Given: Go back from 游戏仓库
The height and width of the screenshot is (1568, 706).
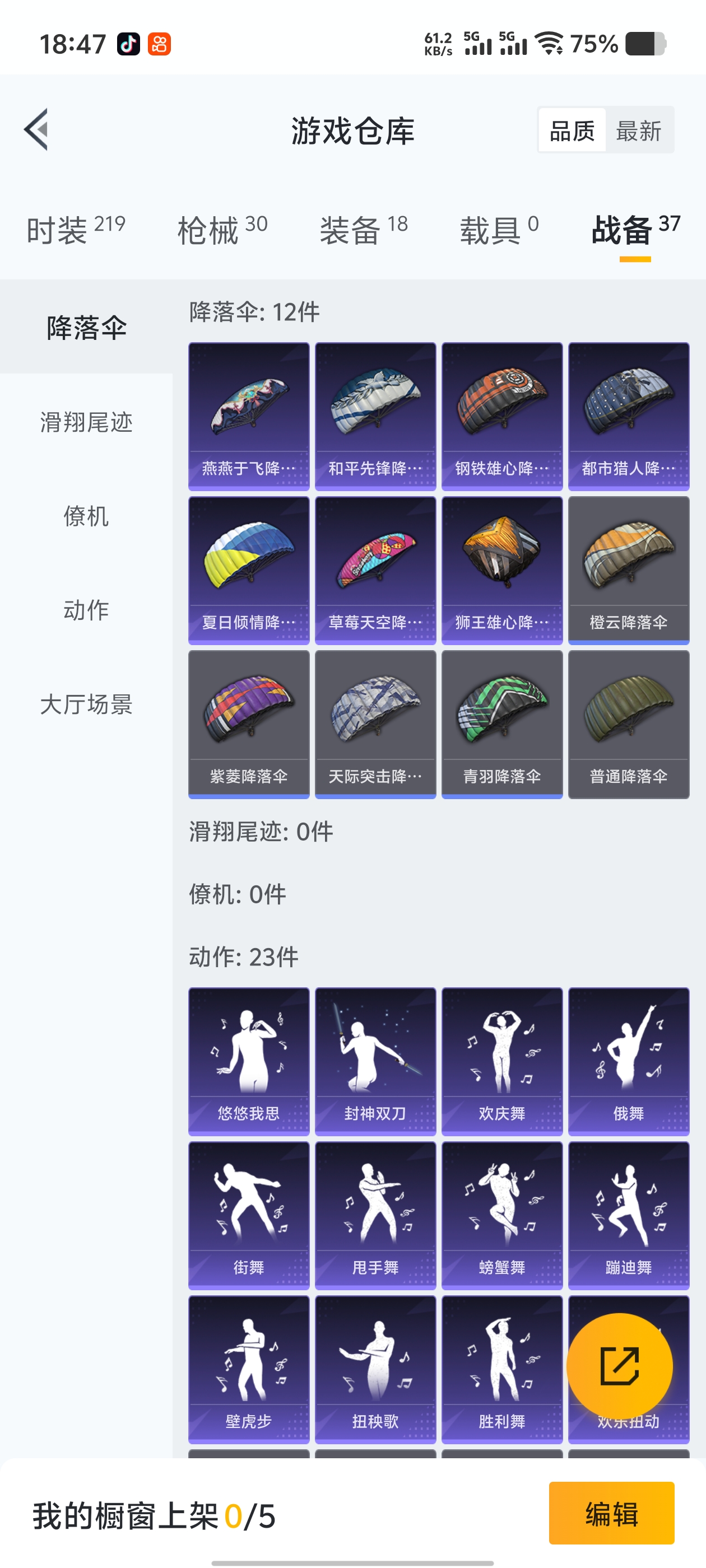Looking at the screenshot, I should tap(36, 130).
